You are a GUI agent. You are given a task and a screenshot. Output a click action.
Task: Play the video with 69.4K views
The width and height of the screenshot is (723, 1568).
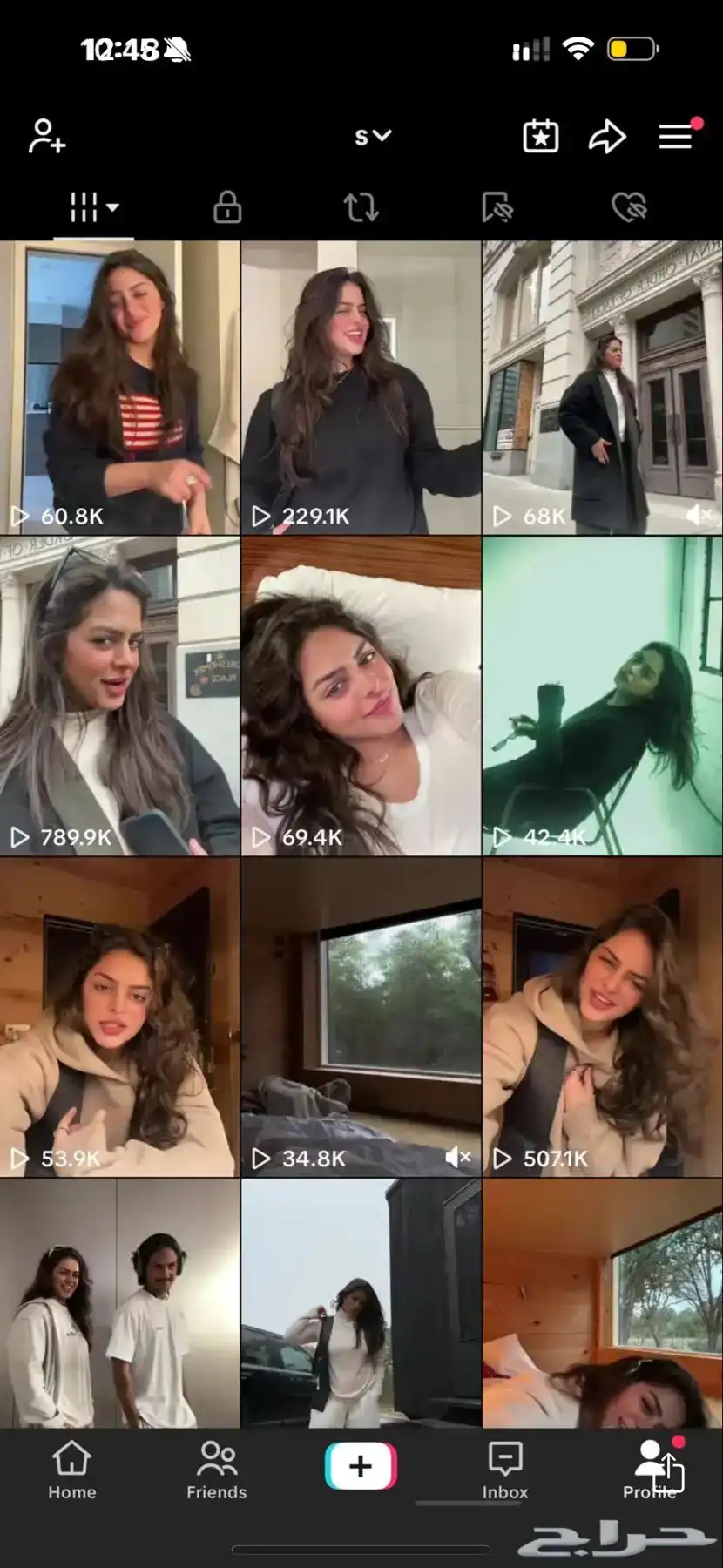click(x=361, y=695)
